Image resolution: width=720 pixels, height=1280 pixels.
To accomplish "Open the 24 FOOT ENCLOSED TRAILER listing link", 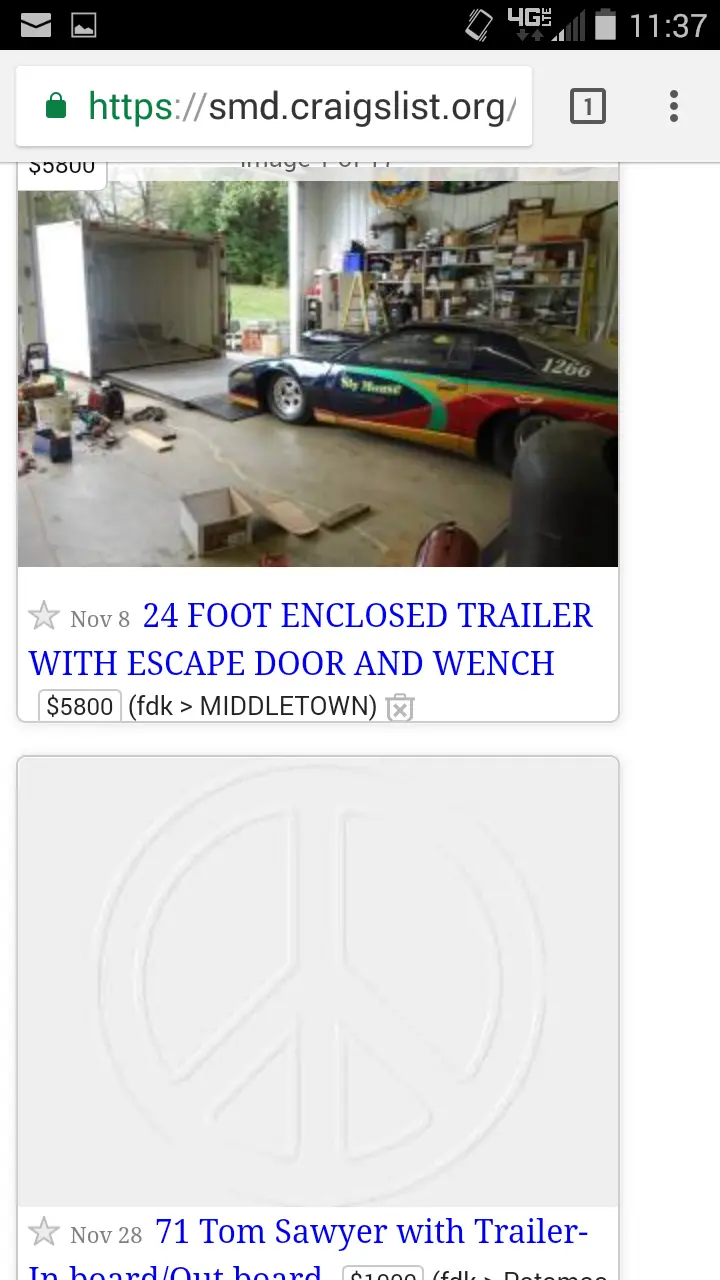I will coord(311,639).
